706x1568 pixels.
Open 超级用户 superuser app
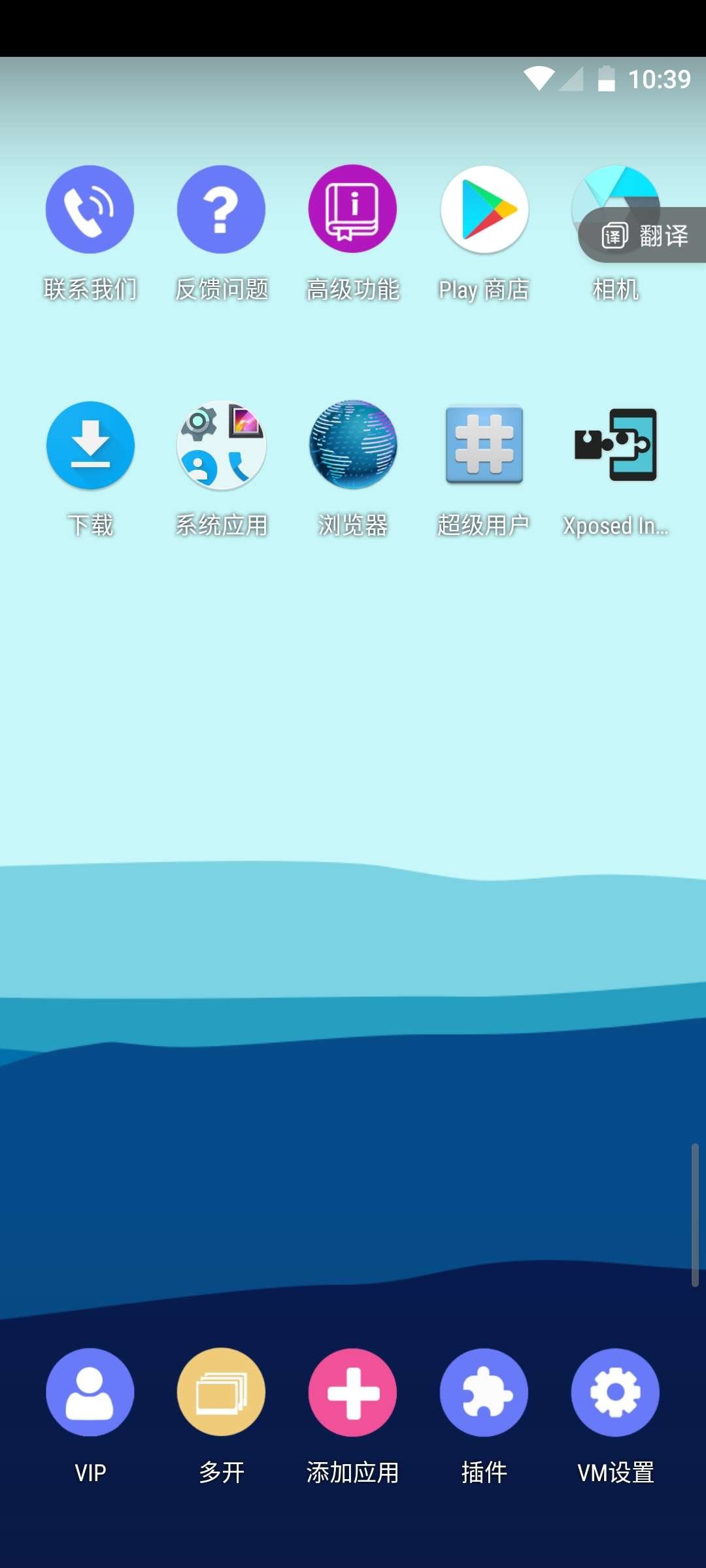click(484, 446)
